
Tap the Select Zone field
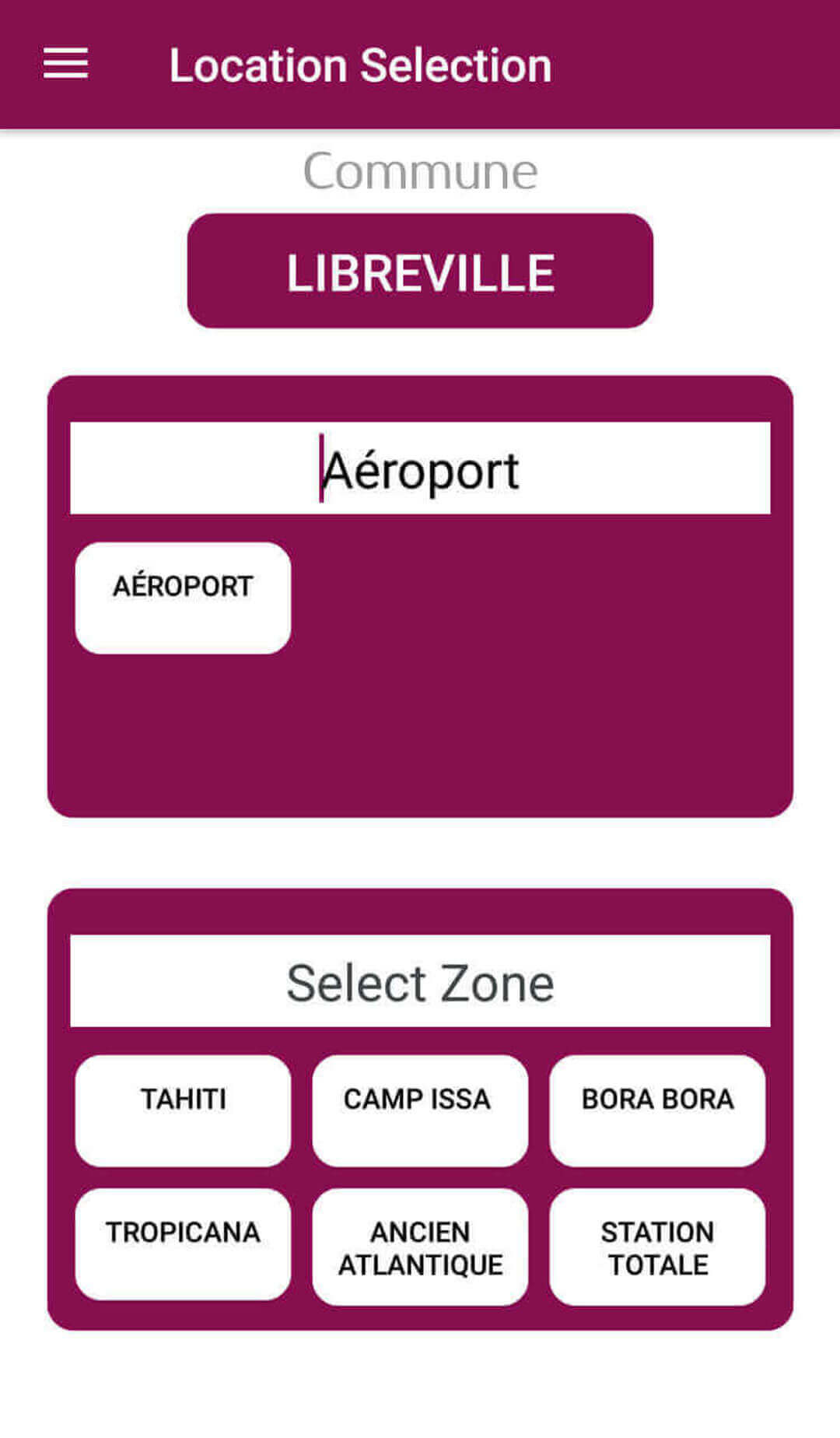420,981
